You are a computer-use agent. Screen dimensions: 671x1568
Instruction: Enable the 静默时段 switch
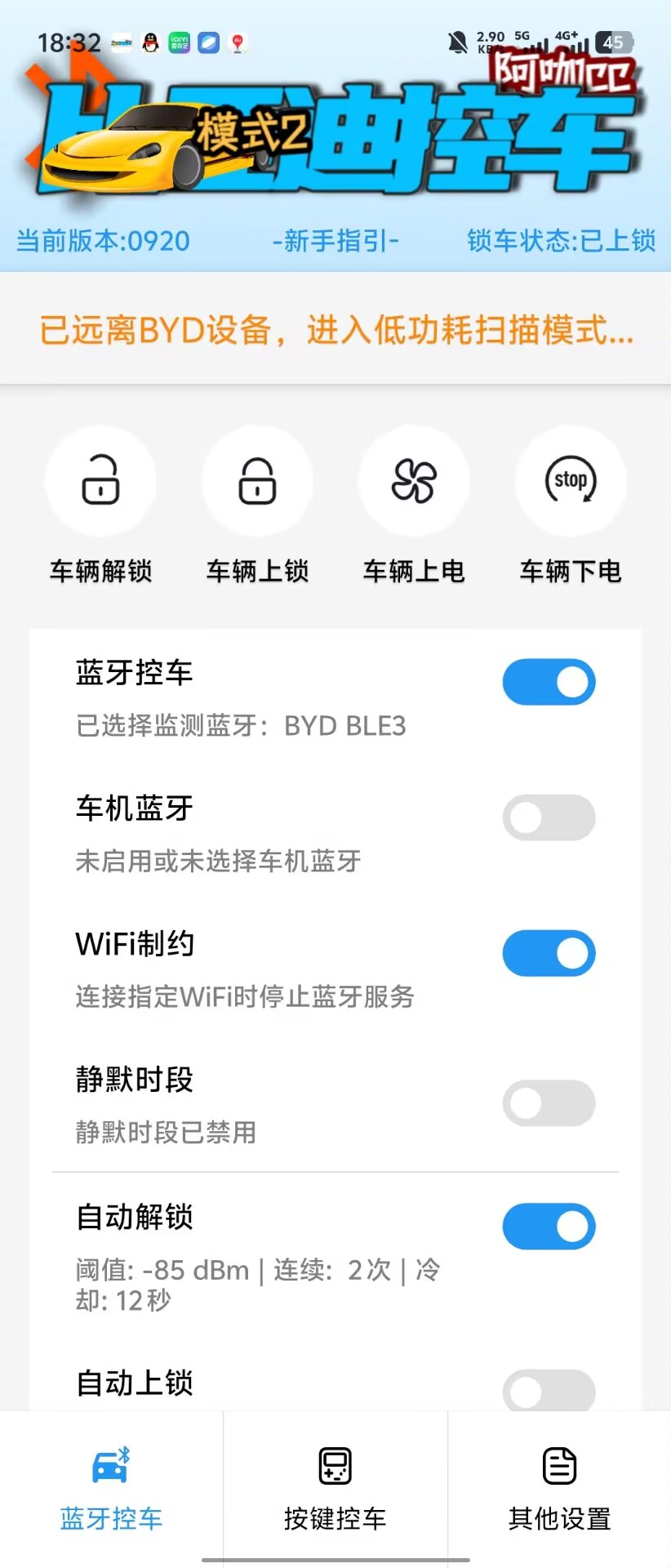click(x=549, y=1103)
